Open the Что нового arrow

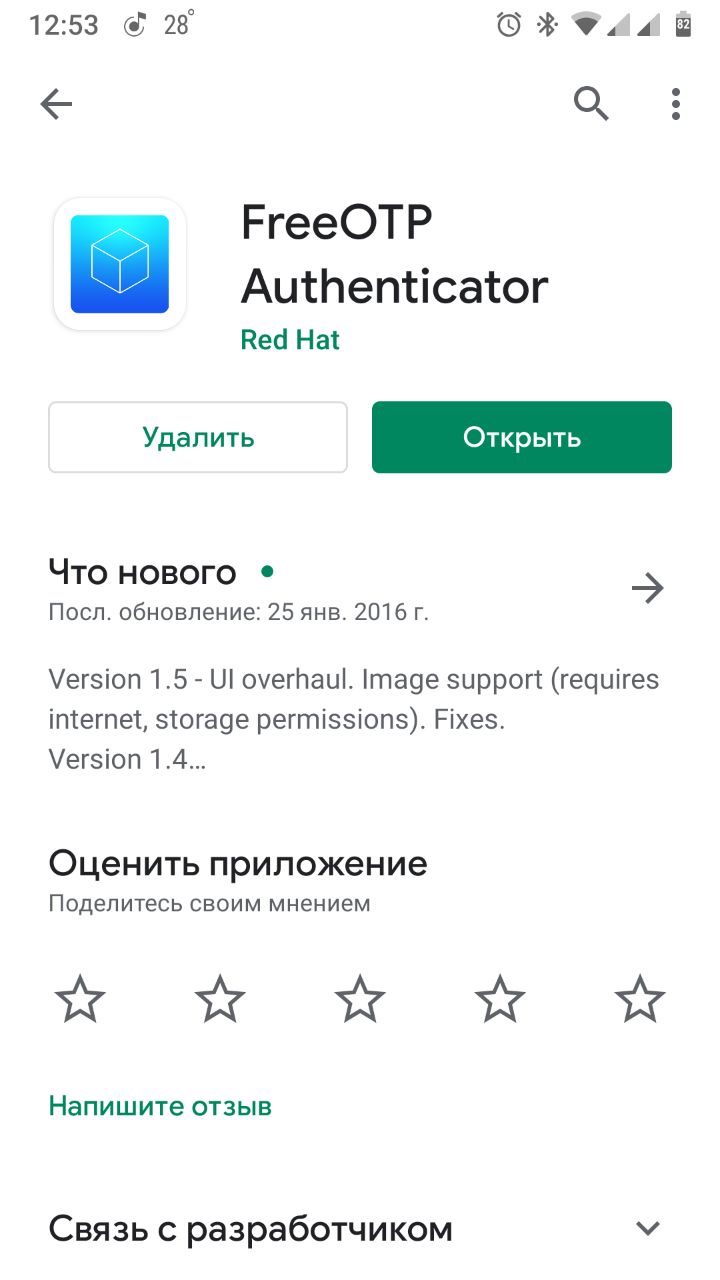[648, 589]
